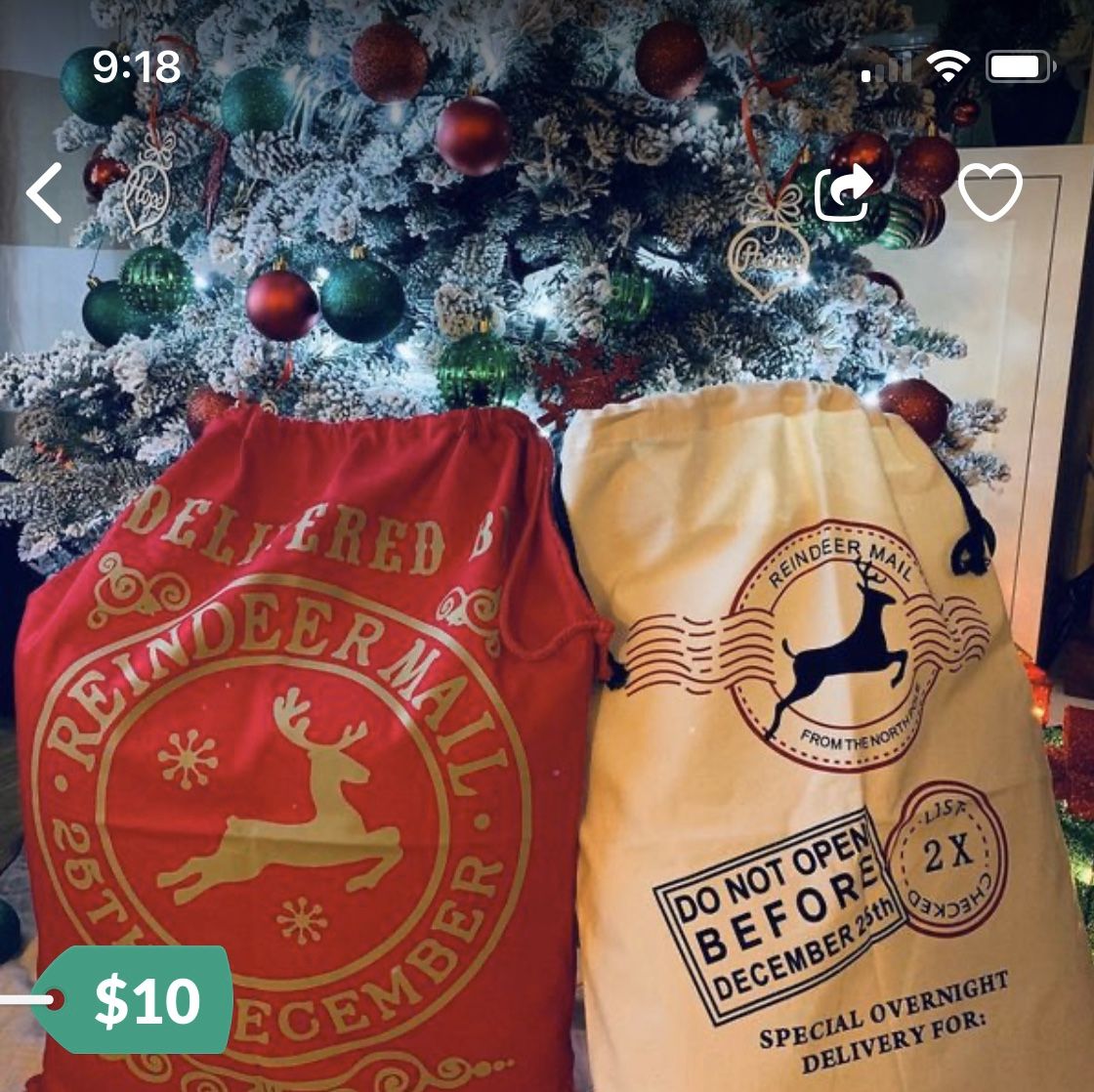Screen dimensions: 1094x1092
Task: Save listing with the heart icon
Action: [989, 191]
